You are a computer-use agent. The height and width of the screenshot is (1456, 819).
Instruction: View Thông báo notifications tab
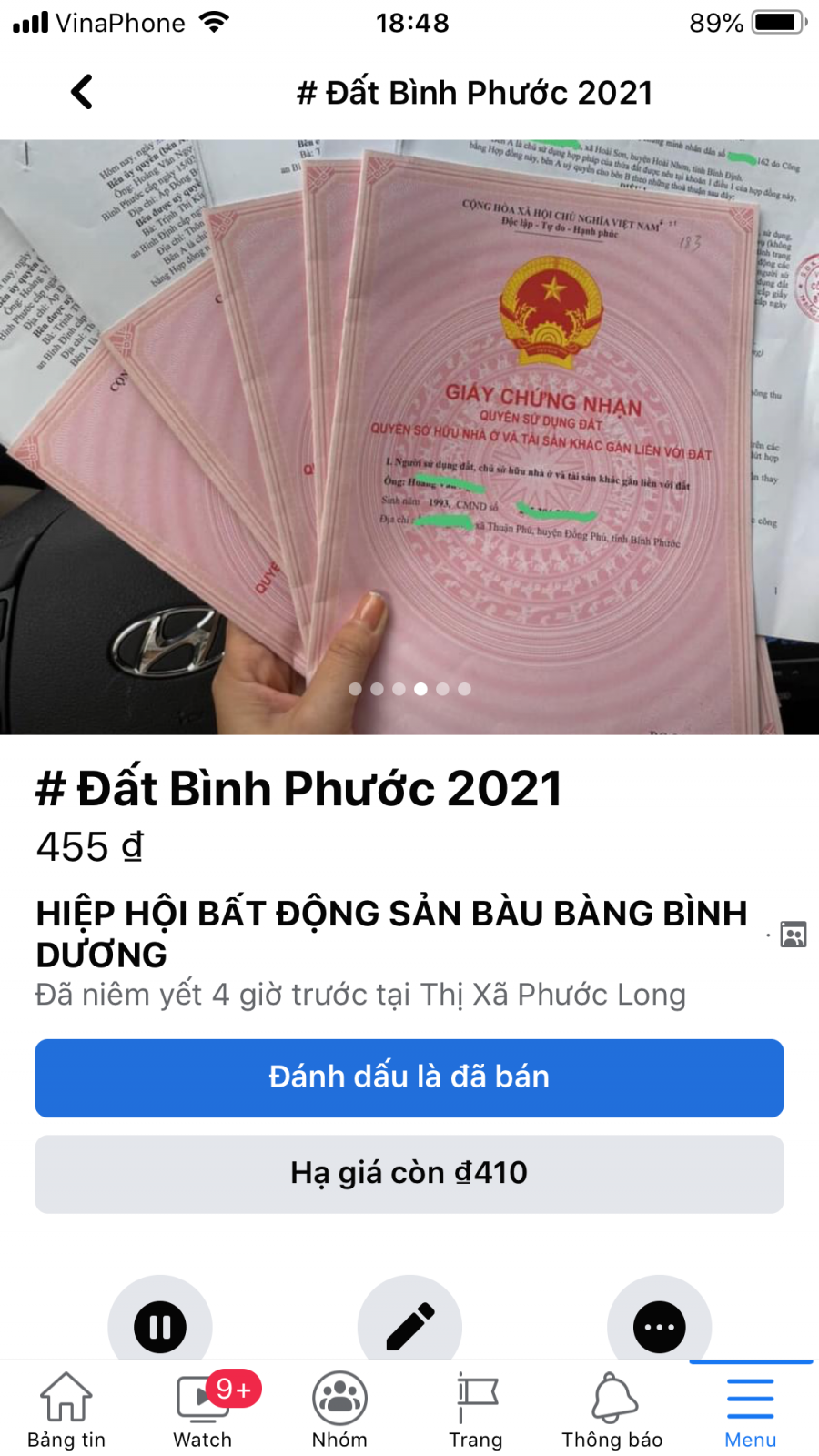point(612,1409)
